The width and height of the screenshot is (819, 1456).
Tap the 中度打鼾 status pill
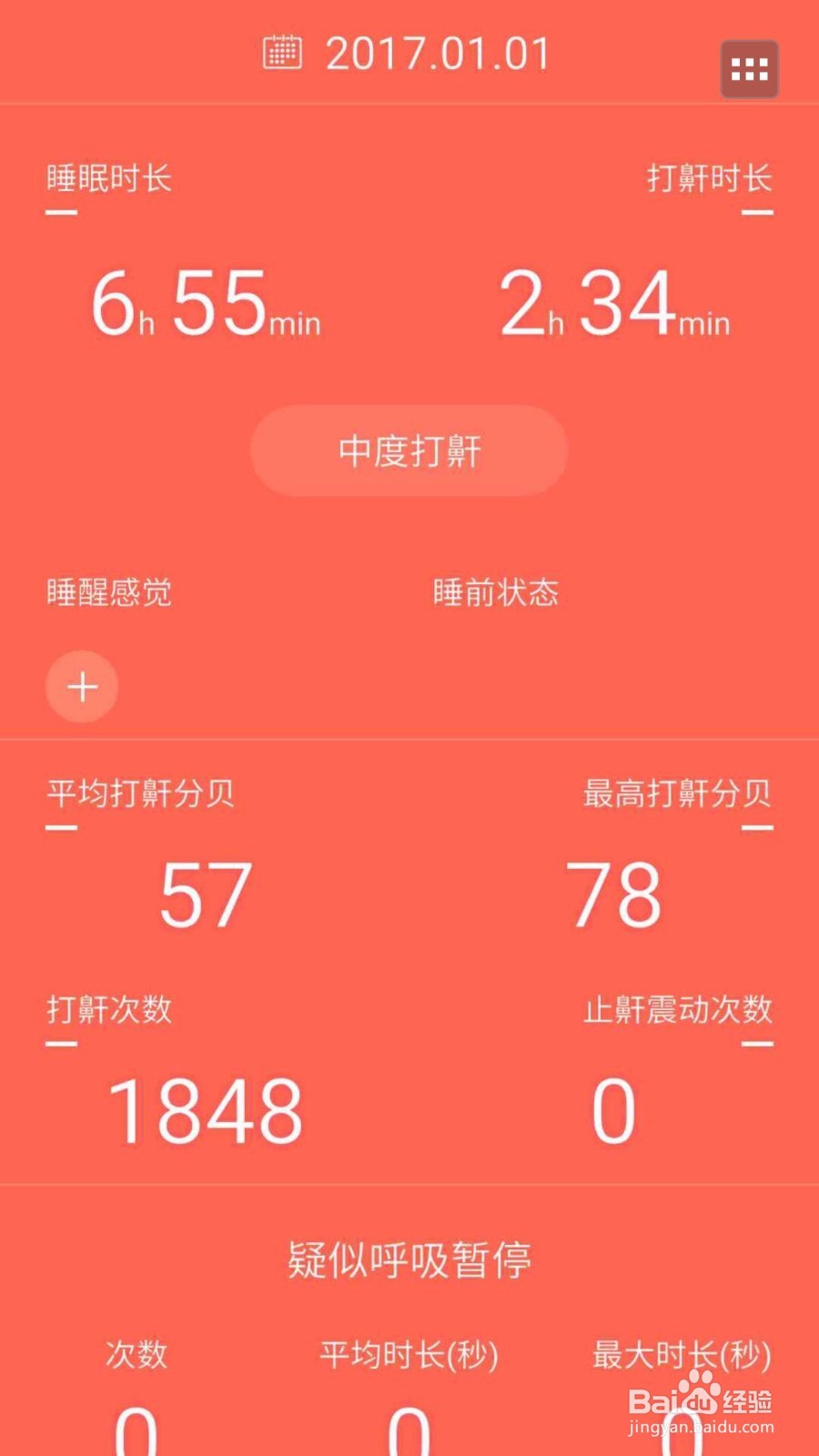tap(409, 450)
